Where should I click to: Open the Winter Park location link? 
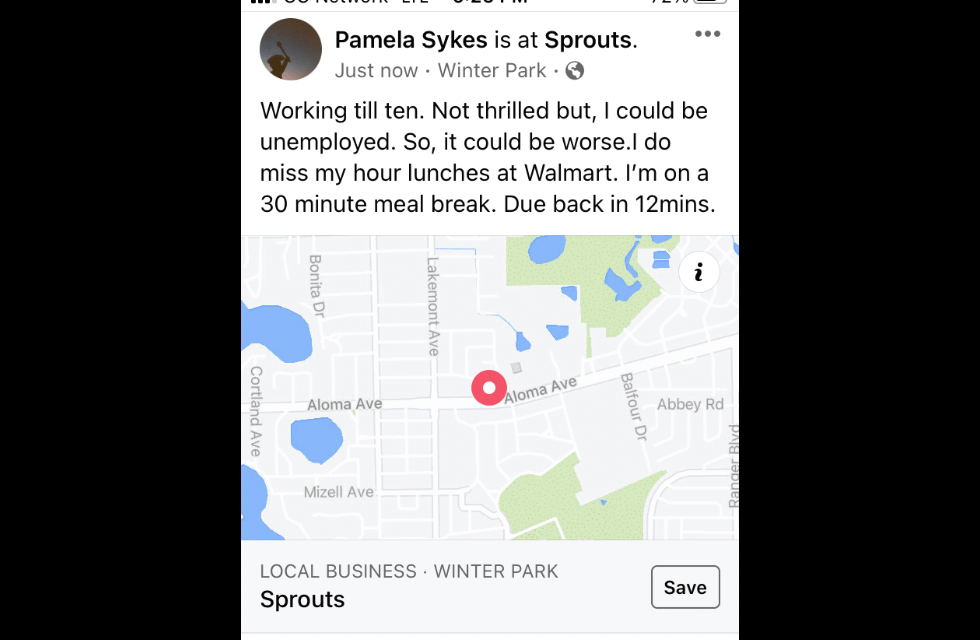pyautogui.click(x=492, y=71)
